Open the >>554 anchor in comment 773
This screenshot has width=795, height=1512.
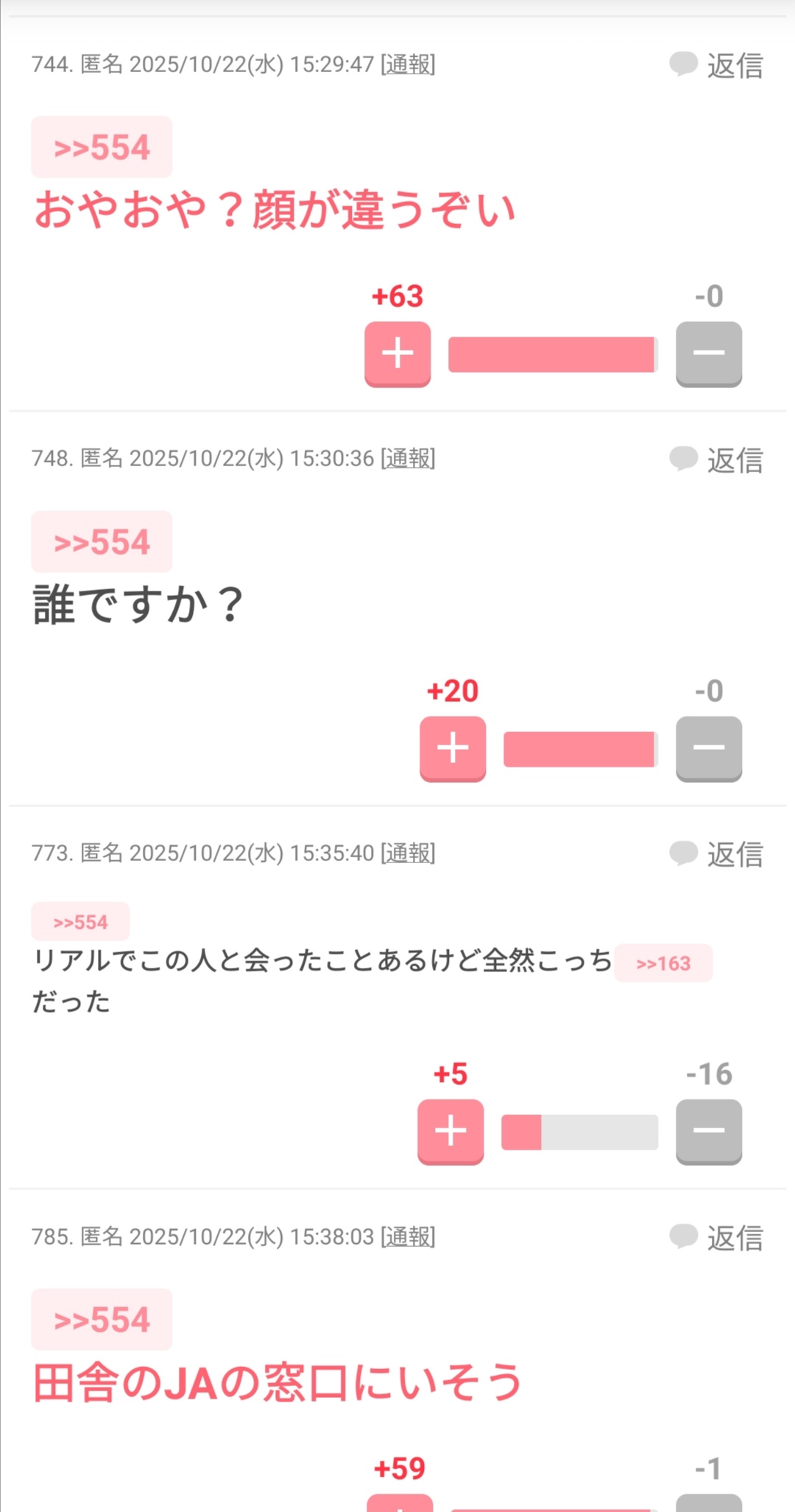point(80,922)
